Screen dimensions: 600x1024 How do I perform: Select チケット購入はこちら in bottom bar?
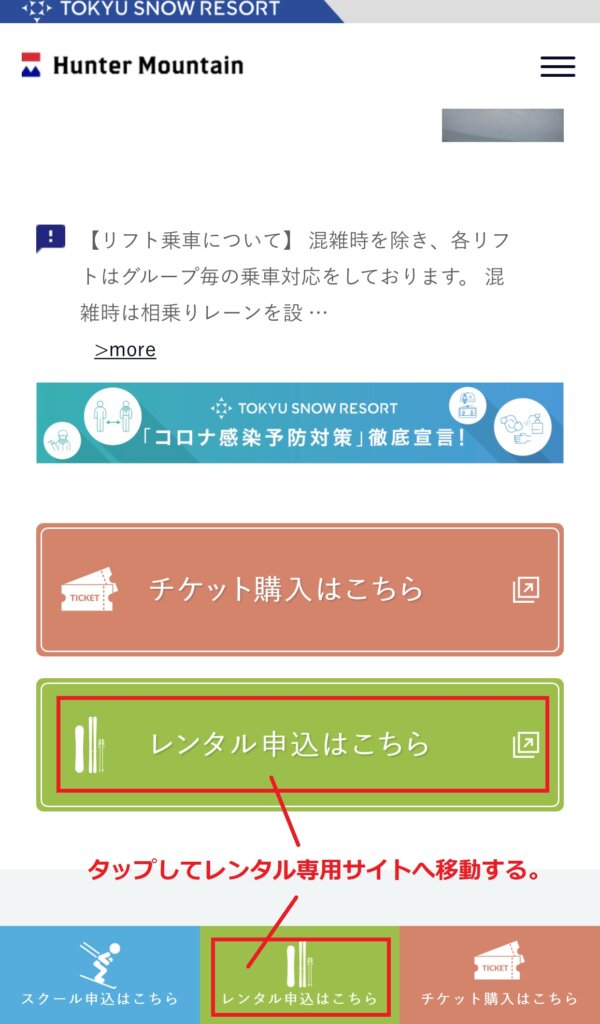(500, 975)
